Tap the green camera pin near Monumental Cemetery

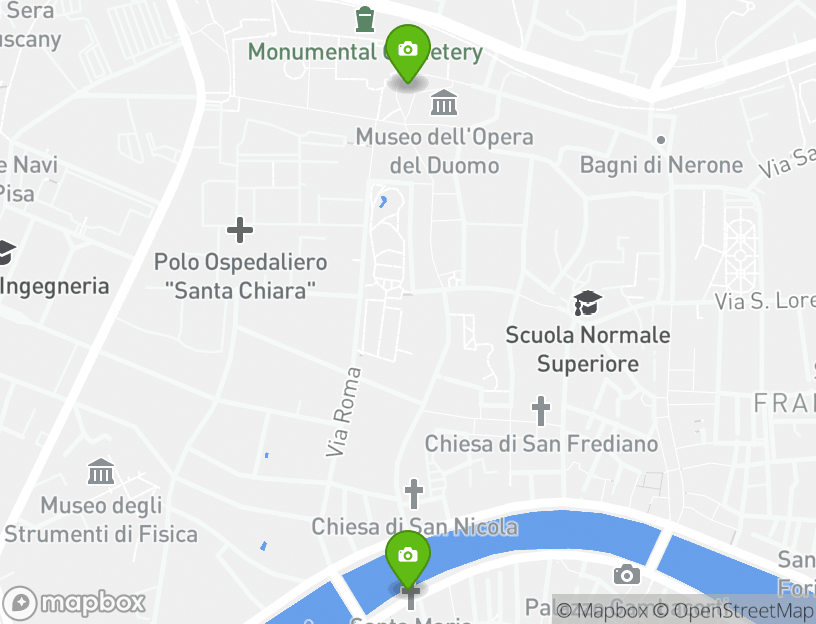tap(407, 50)
